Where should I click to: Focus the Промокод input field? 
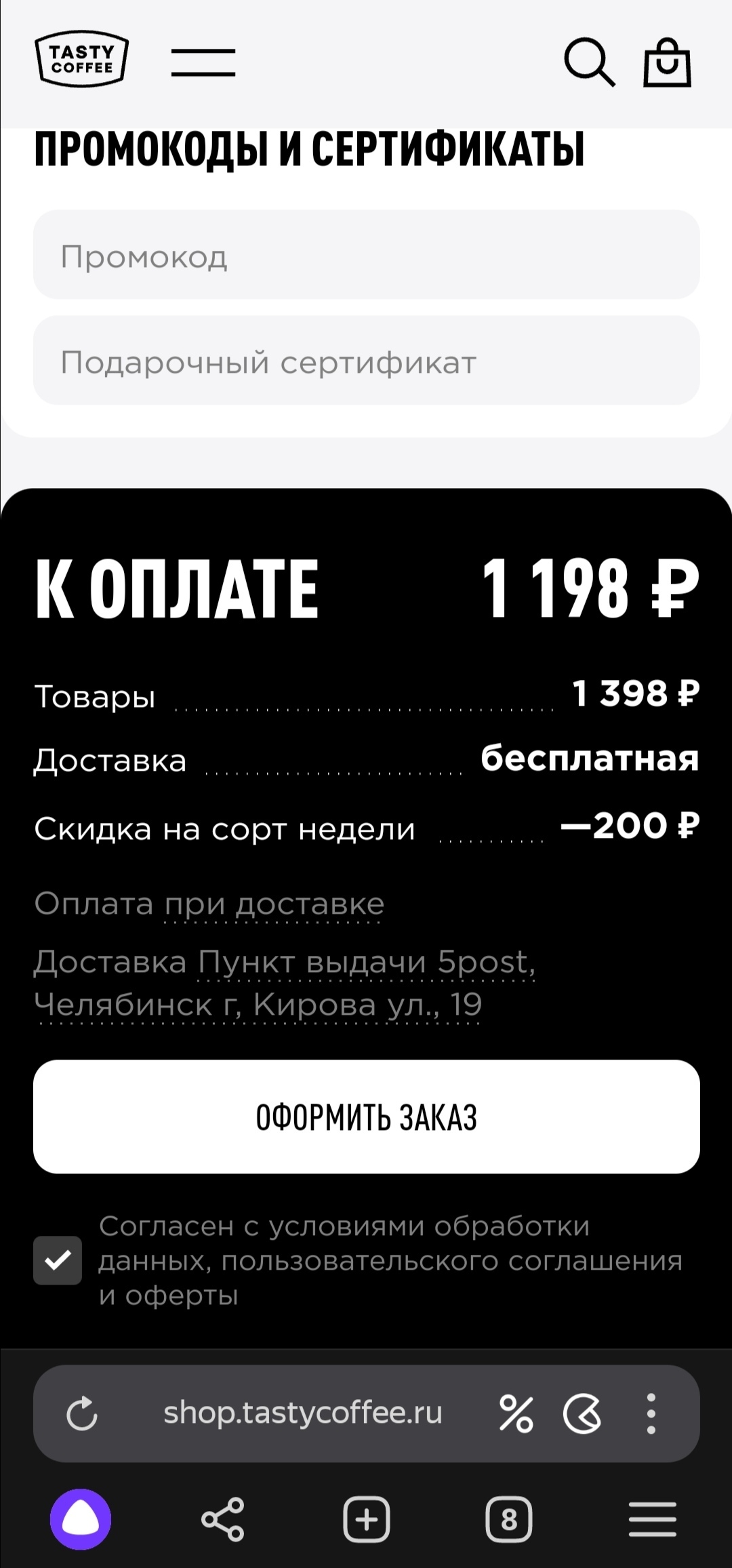click(366, 255)
